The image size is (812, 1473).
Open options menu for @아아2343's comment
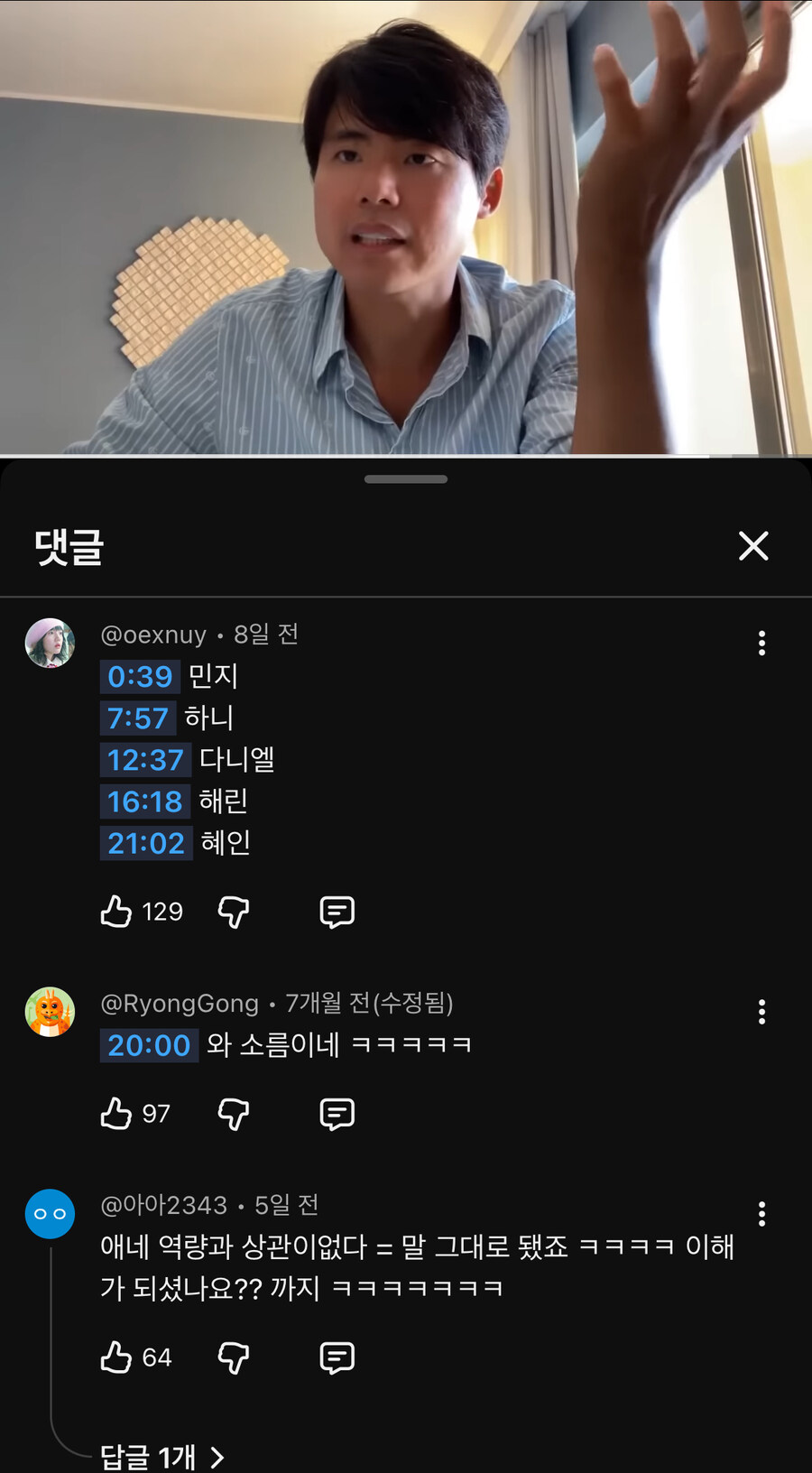pos(761,1214)
